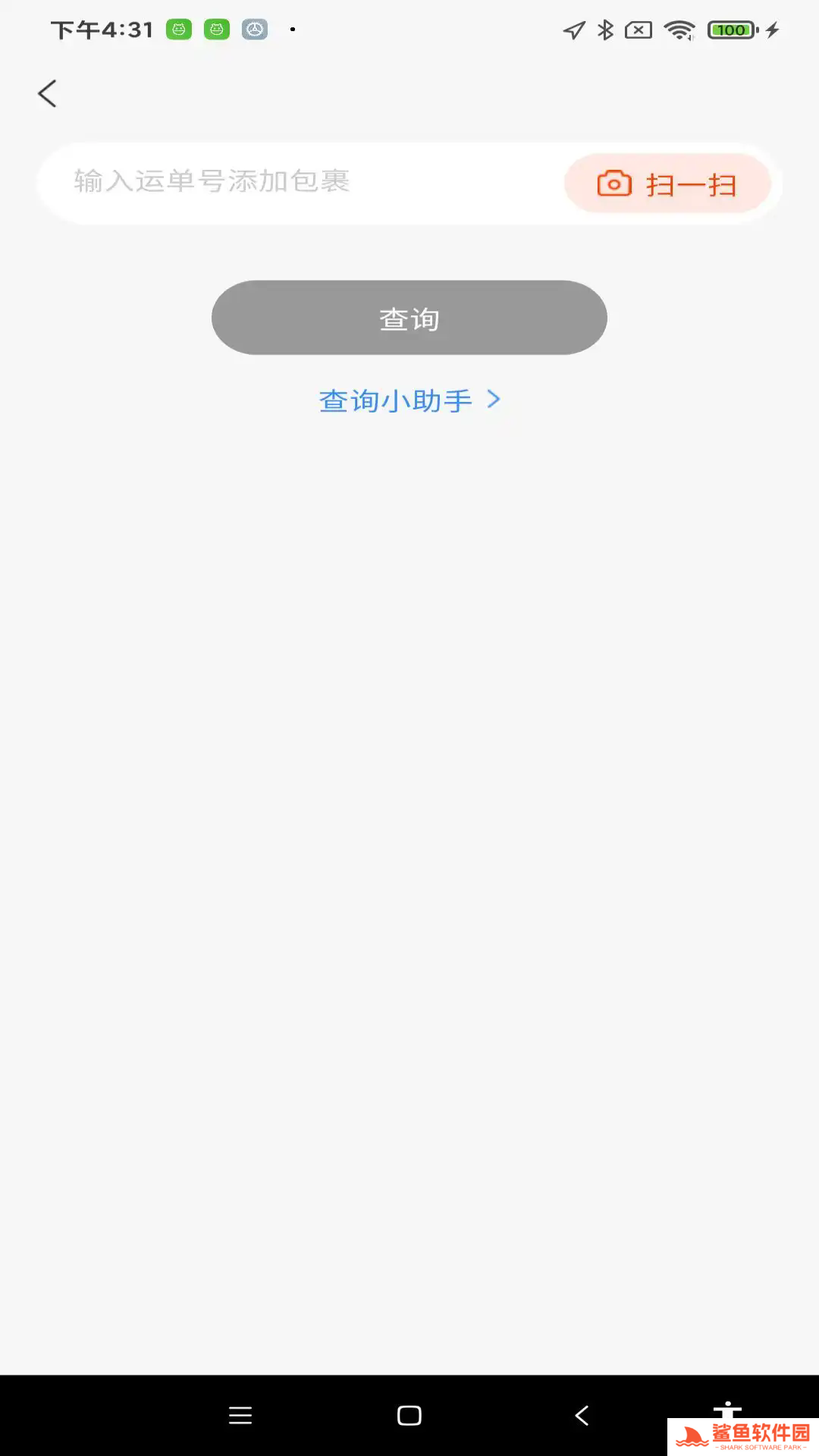
Task: Open recent apps from the navigation bar
Action: coord(240,1415)
